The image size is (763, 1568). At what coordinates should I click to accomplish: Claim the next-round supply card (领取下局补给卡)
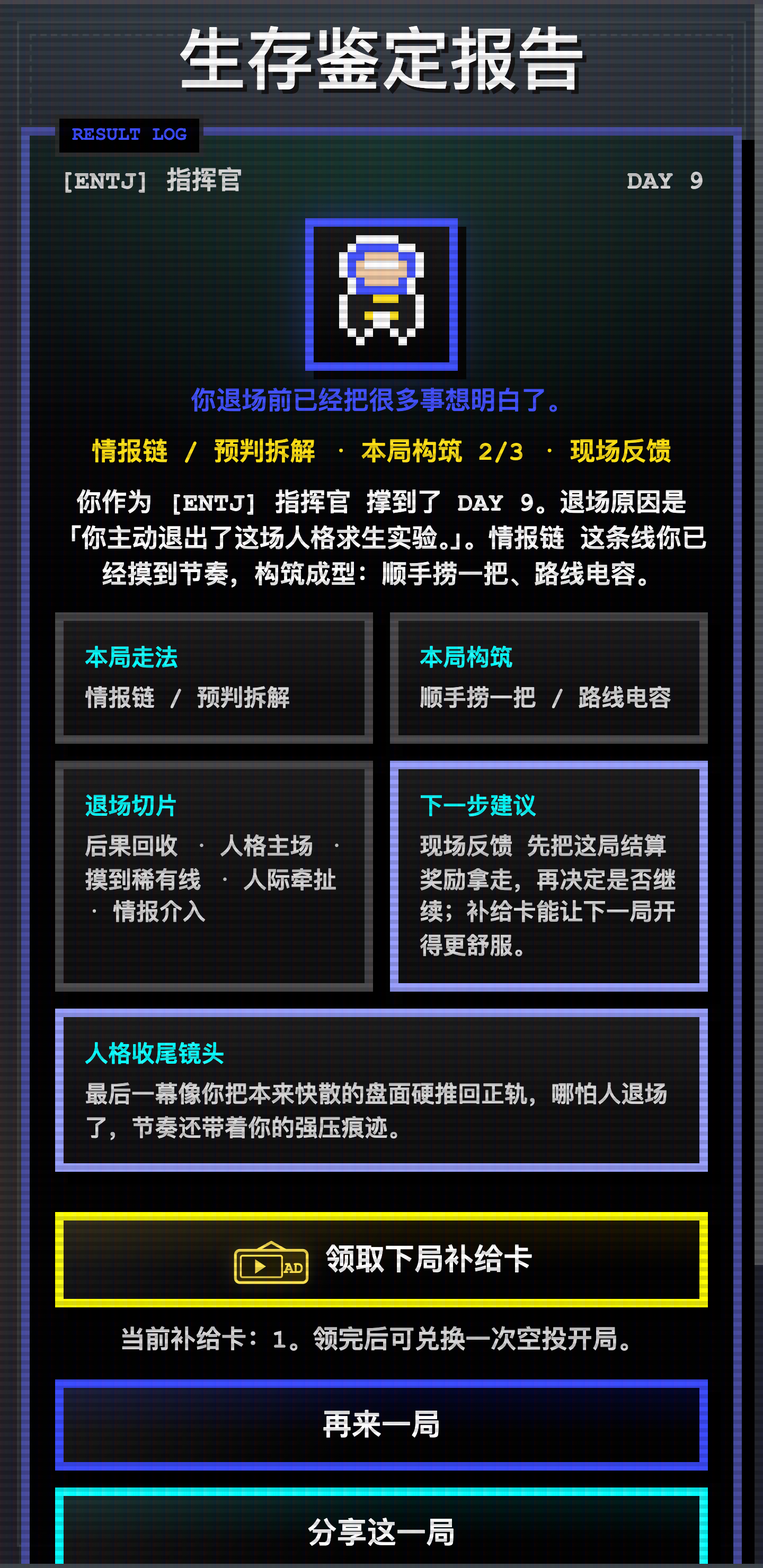pyautogui.click(x=381, y=1259)
